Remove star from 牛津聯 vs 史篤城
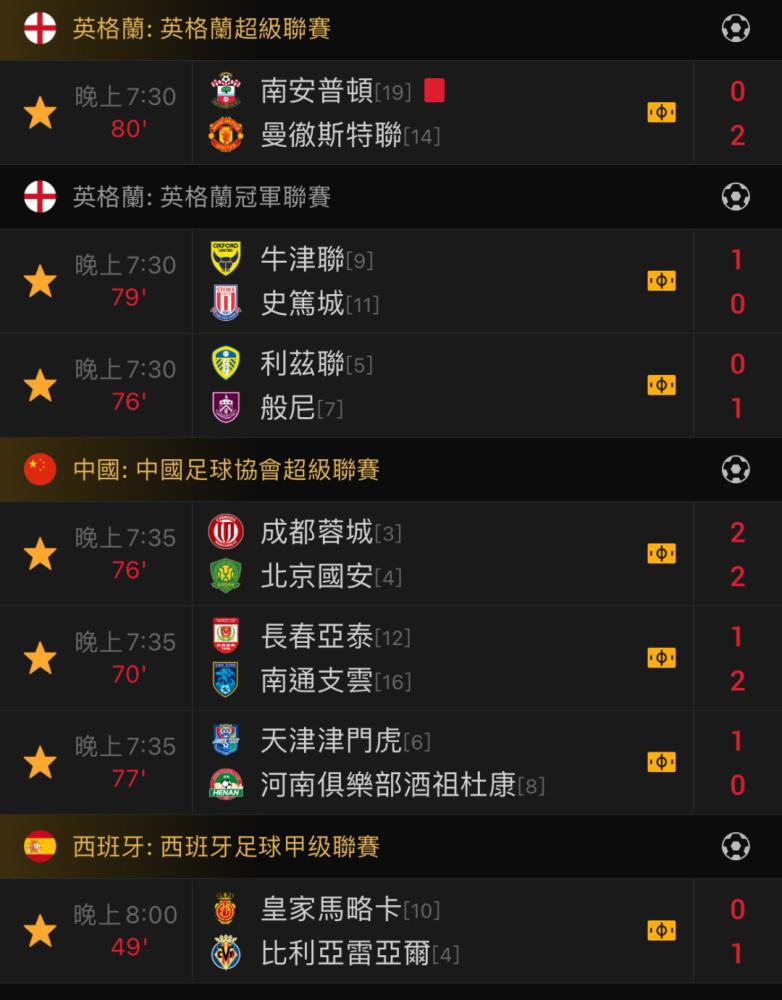The image size is (782, 1000). pyautogui.click(x=40, y=281)
